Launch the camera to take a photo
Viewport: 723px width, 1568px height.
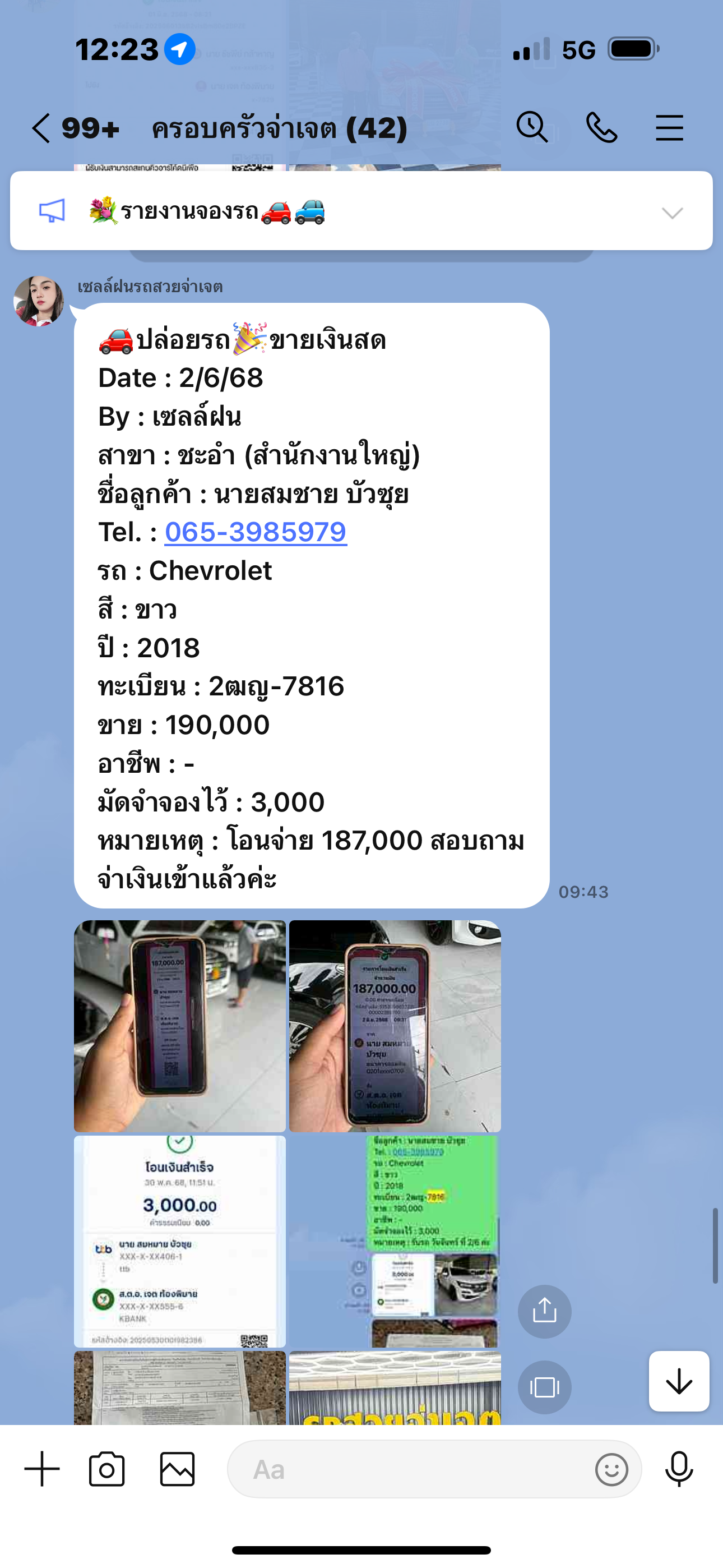[107, 1469]
